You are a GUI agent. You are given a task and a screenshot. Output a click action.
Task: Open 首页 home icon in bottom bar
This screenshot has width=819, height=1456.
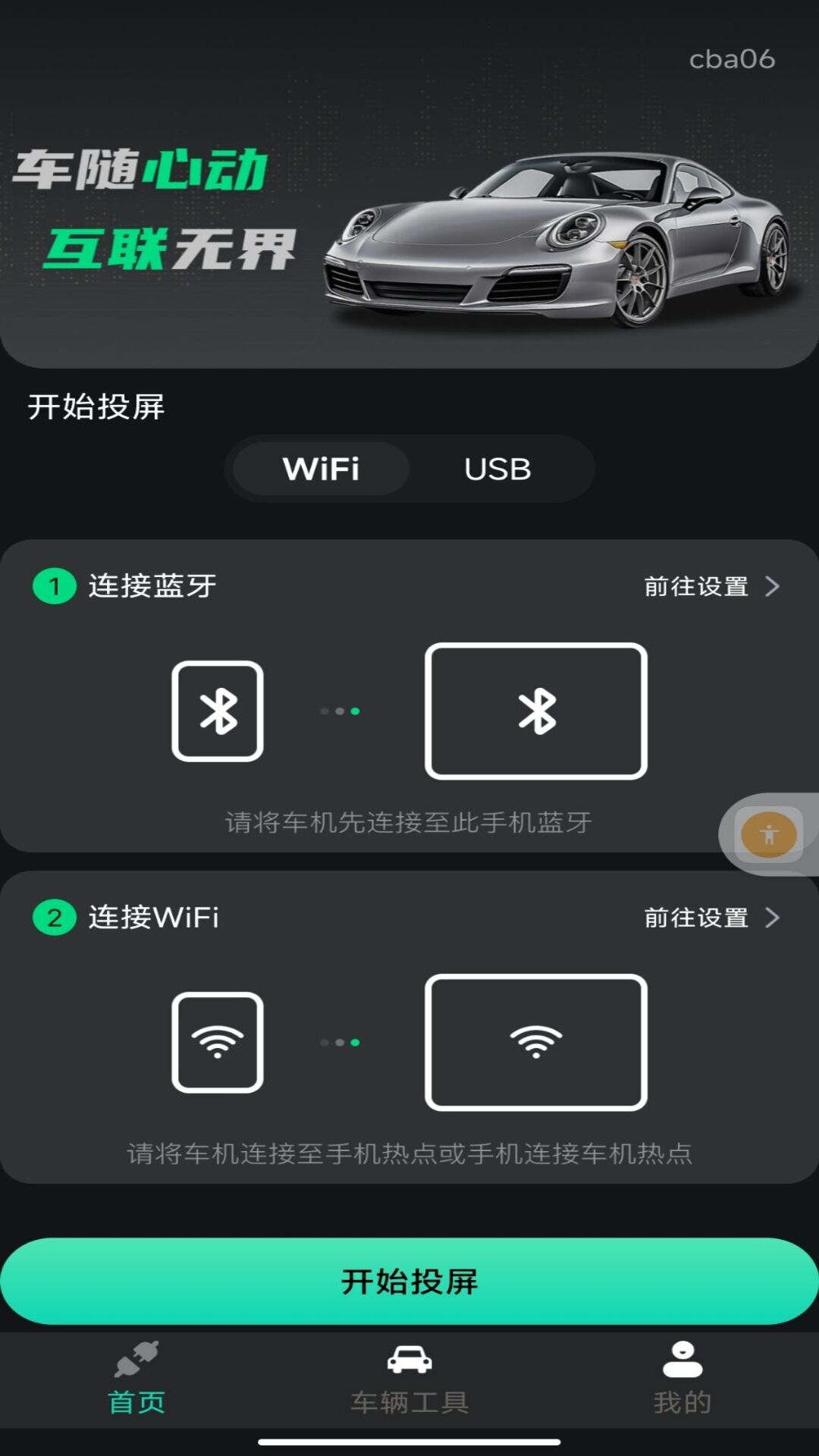136,1361
